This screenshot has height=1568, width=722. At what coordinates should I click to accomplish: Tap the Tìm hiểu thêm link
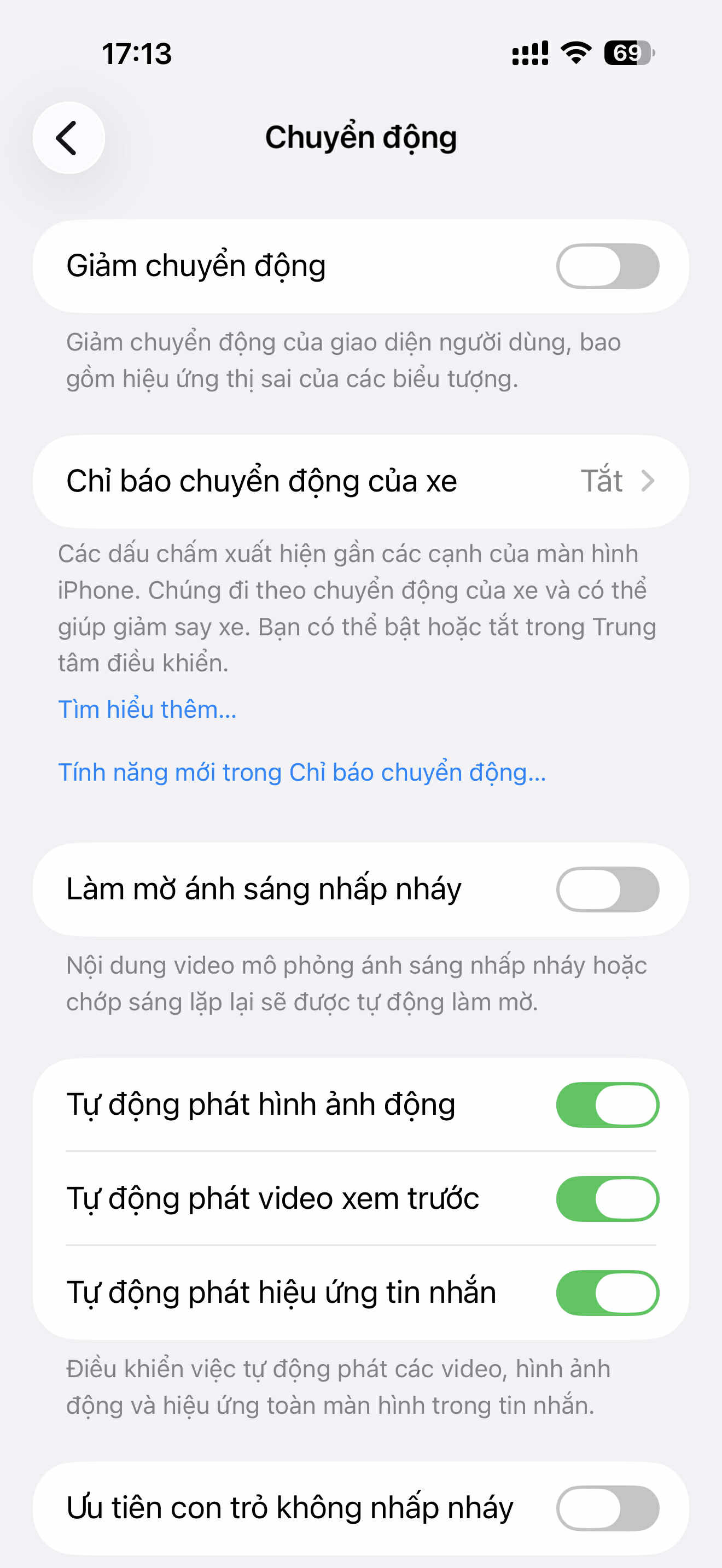click(147, 709)
